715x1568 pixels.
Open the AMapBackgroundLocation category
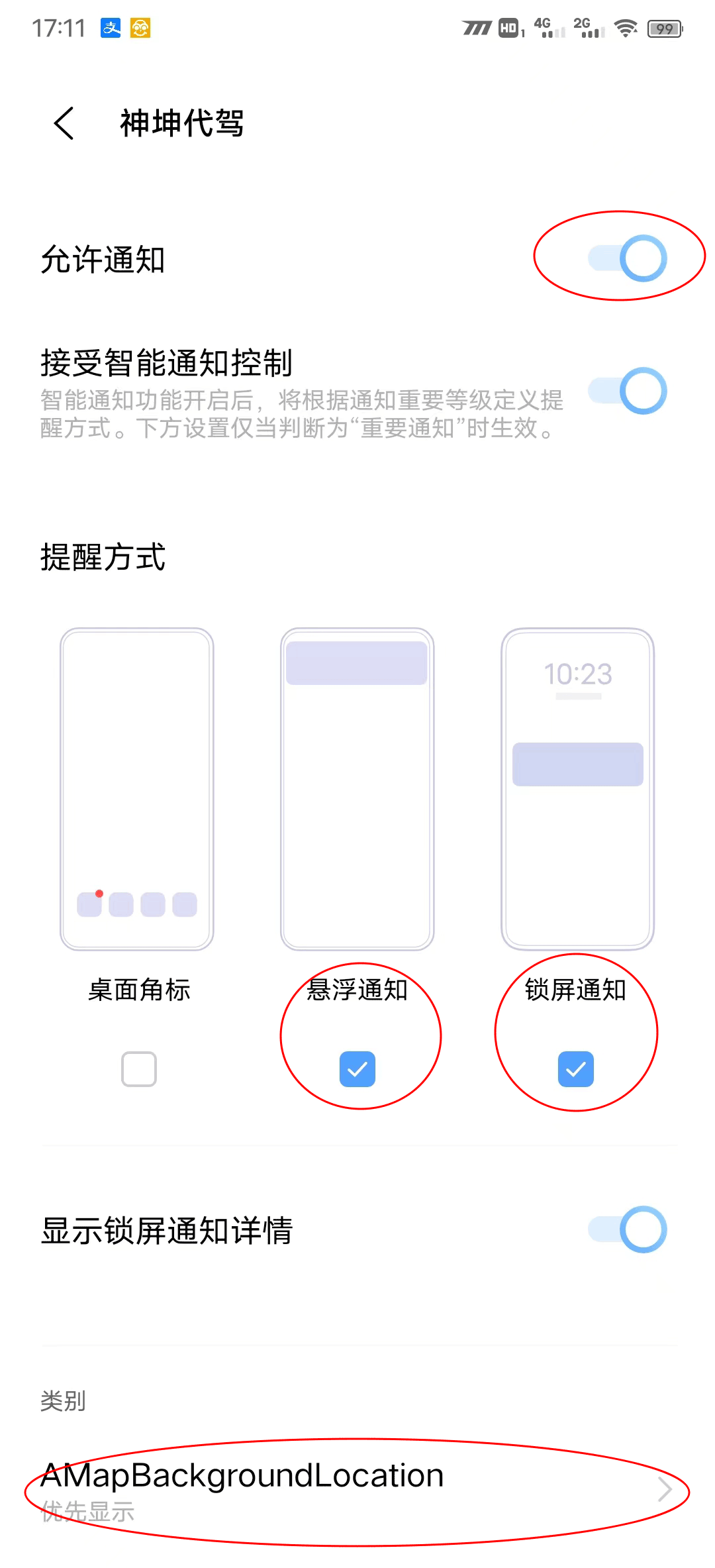(358, 1490)
